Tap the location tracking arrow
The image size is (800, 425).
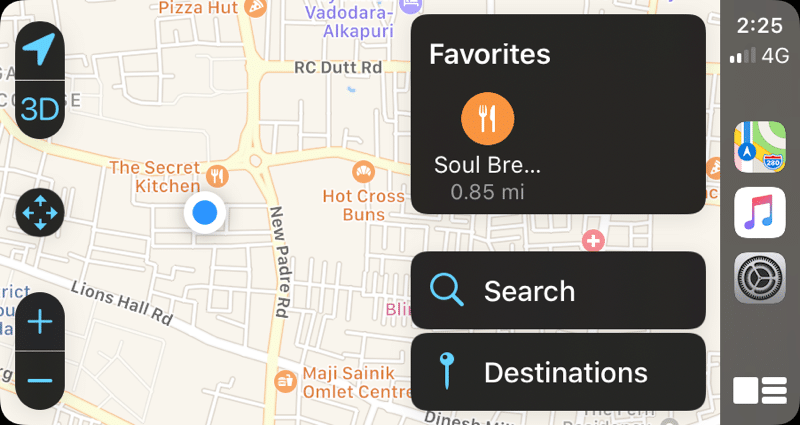tap(40, 50)
